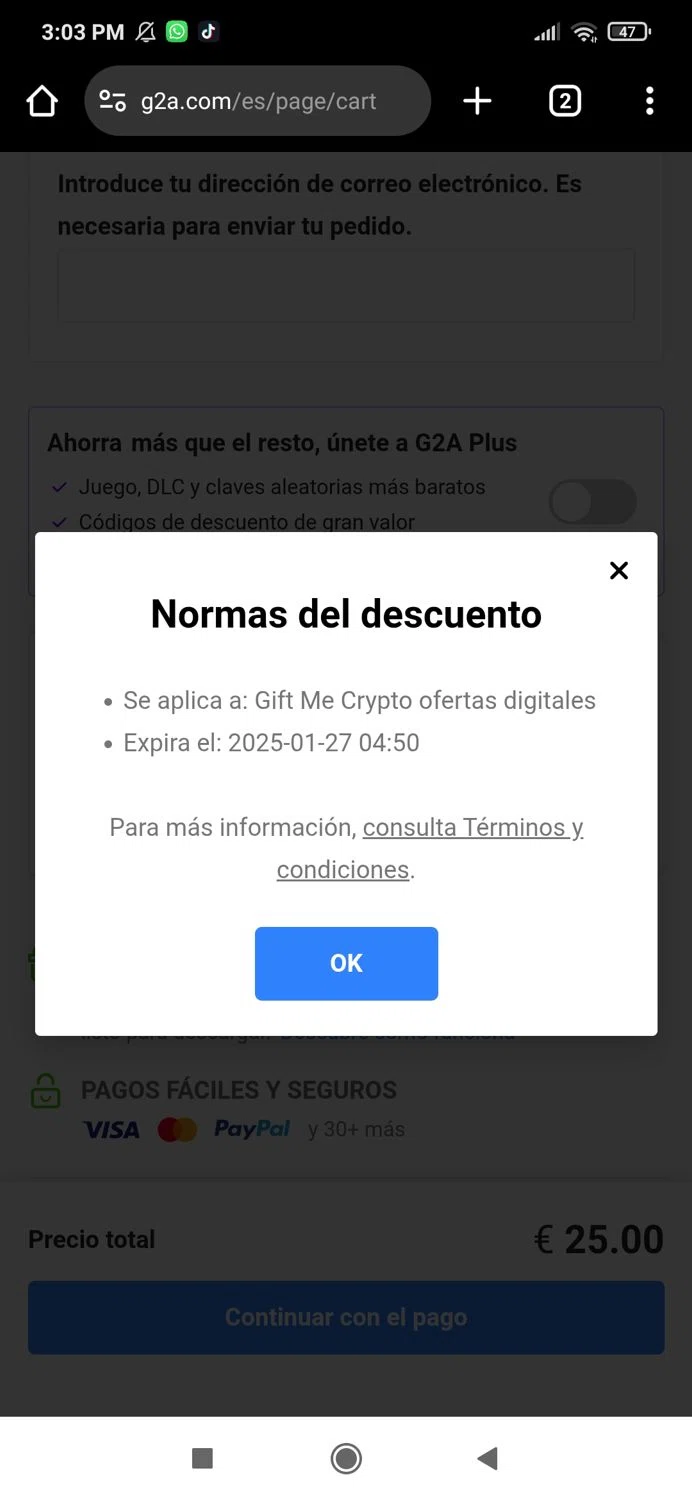Viewport: 692px width, 1500px height.
Task: Open a new browser tab
Action: (x=477, y=101)
